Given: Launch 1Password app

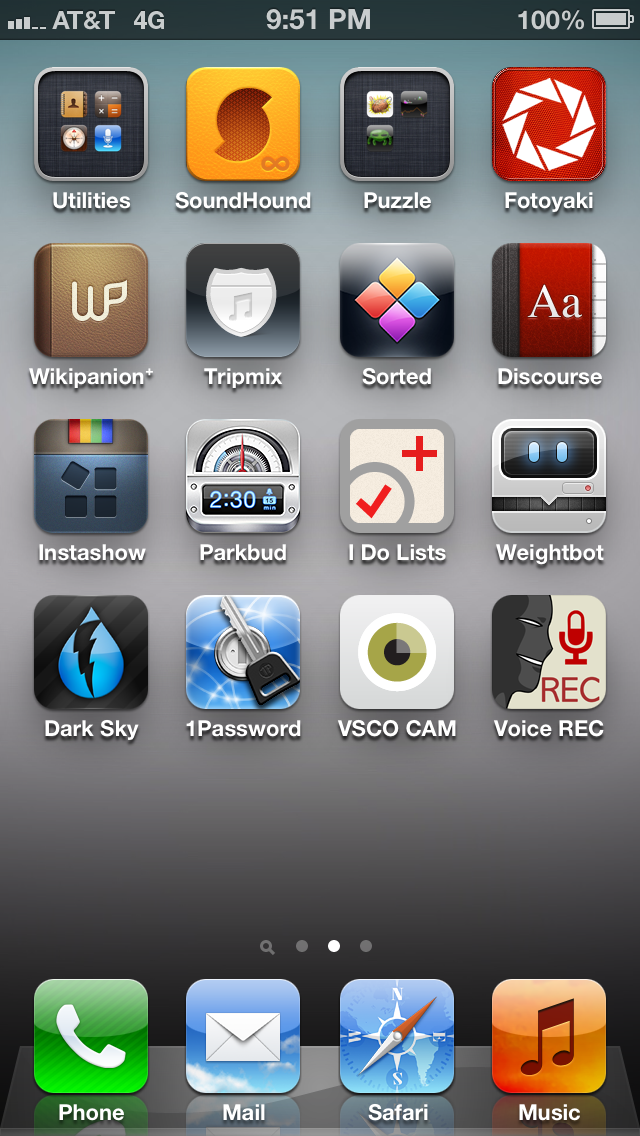Looking at the screenshot, I should coord(243,652).
